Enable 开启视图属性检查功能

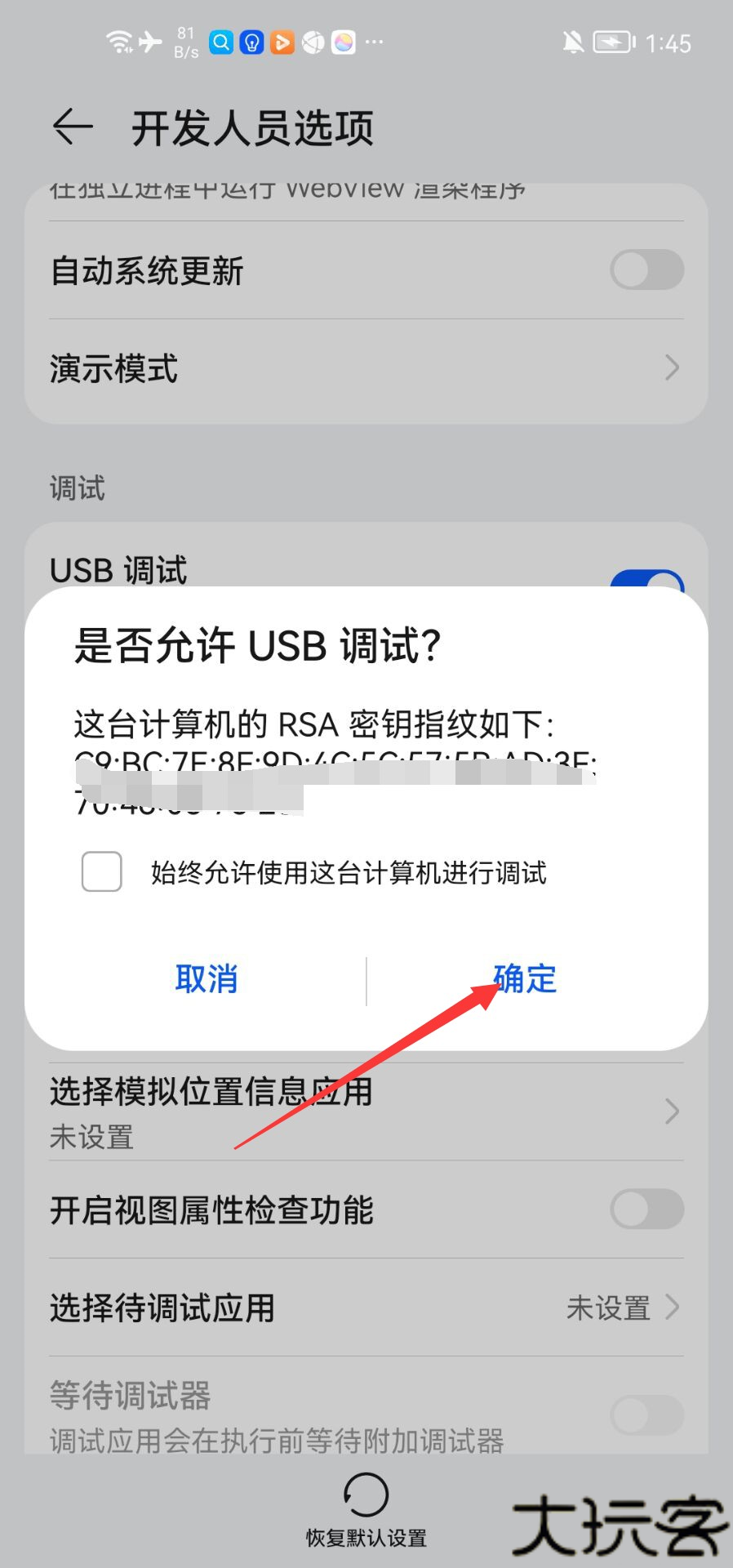tap(646, 1209)
